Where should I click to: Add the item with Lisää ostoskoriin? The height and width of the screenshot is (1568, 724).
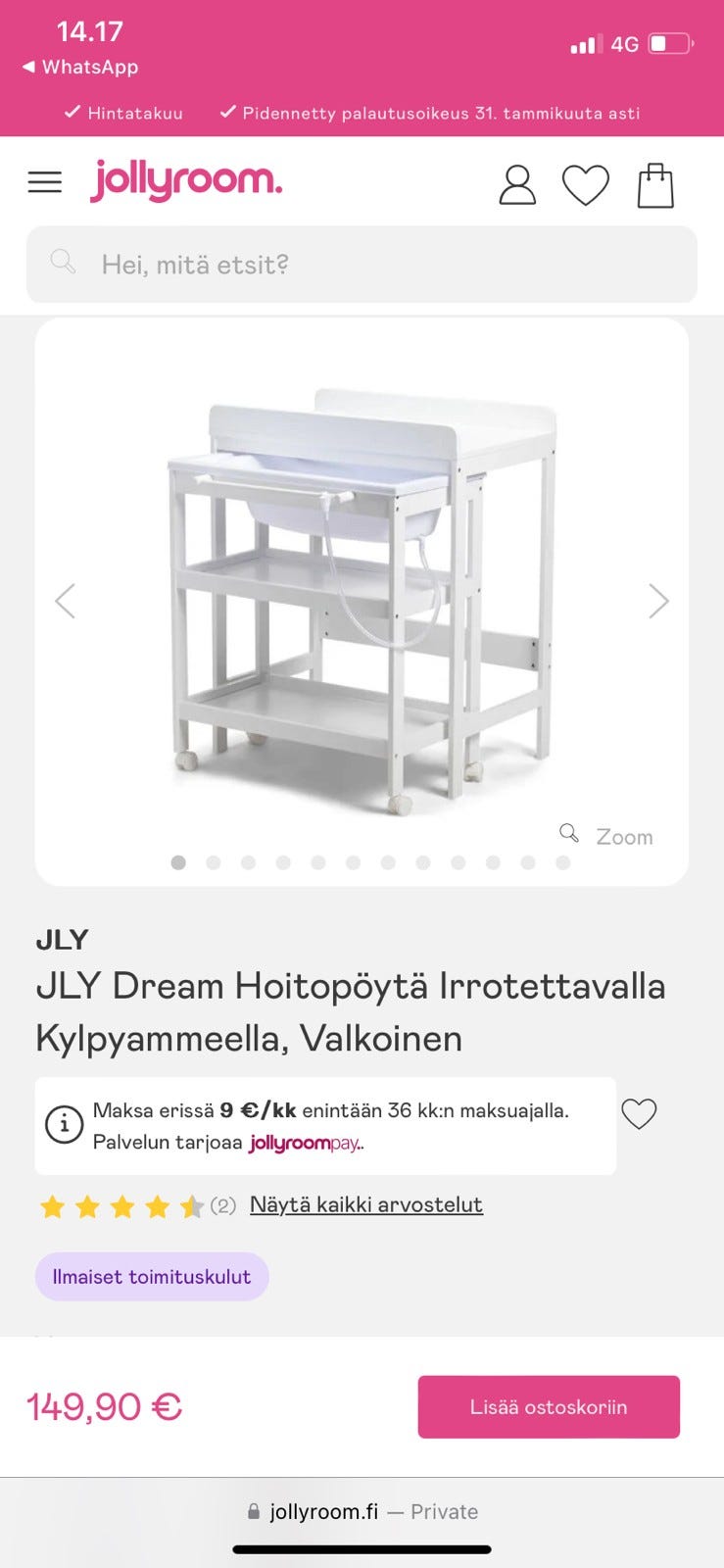click(x=549, y=1406)
